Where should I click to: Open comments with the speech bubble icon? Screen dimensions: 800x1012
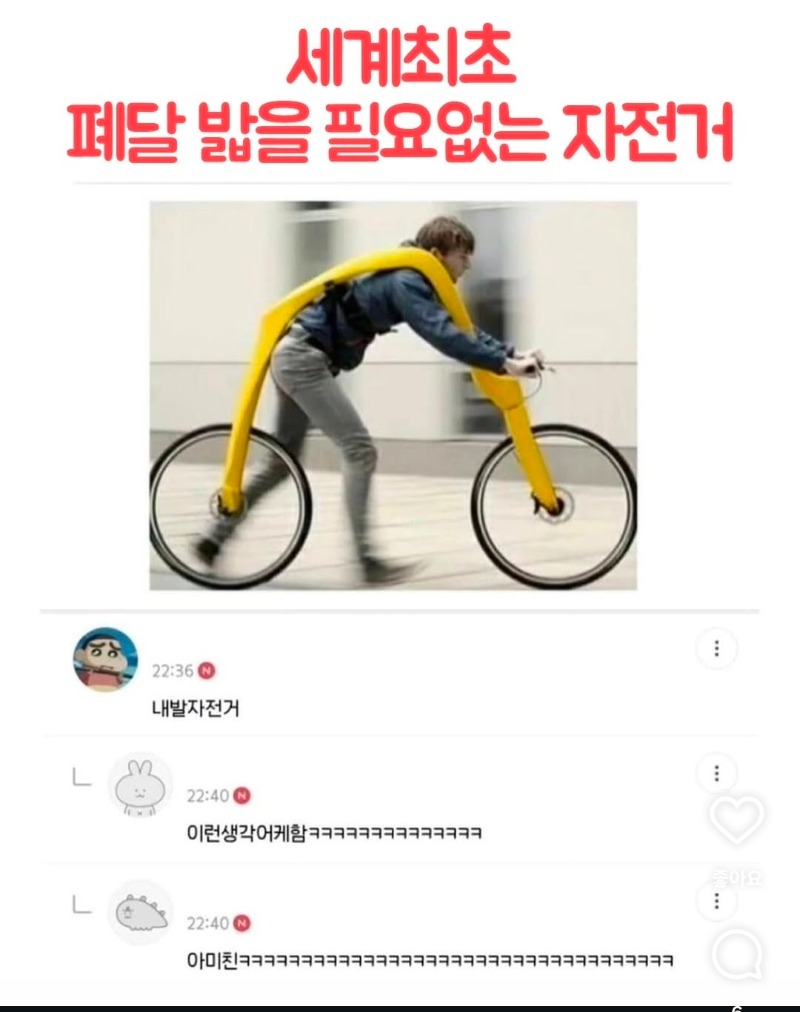[x=738, y=953]
